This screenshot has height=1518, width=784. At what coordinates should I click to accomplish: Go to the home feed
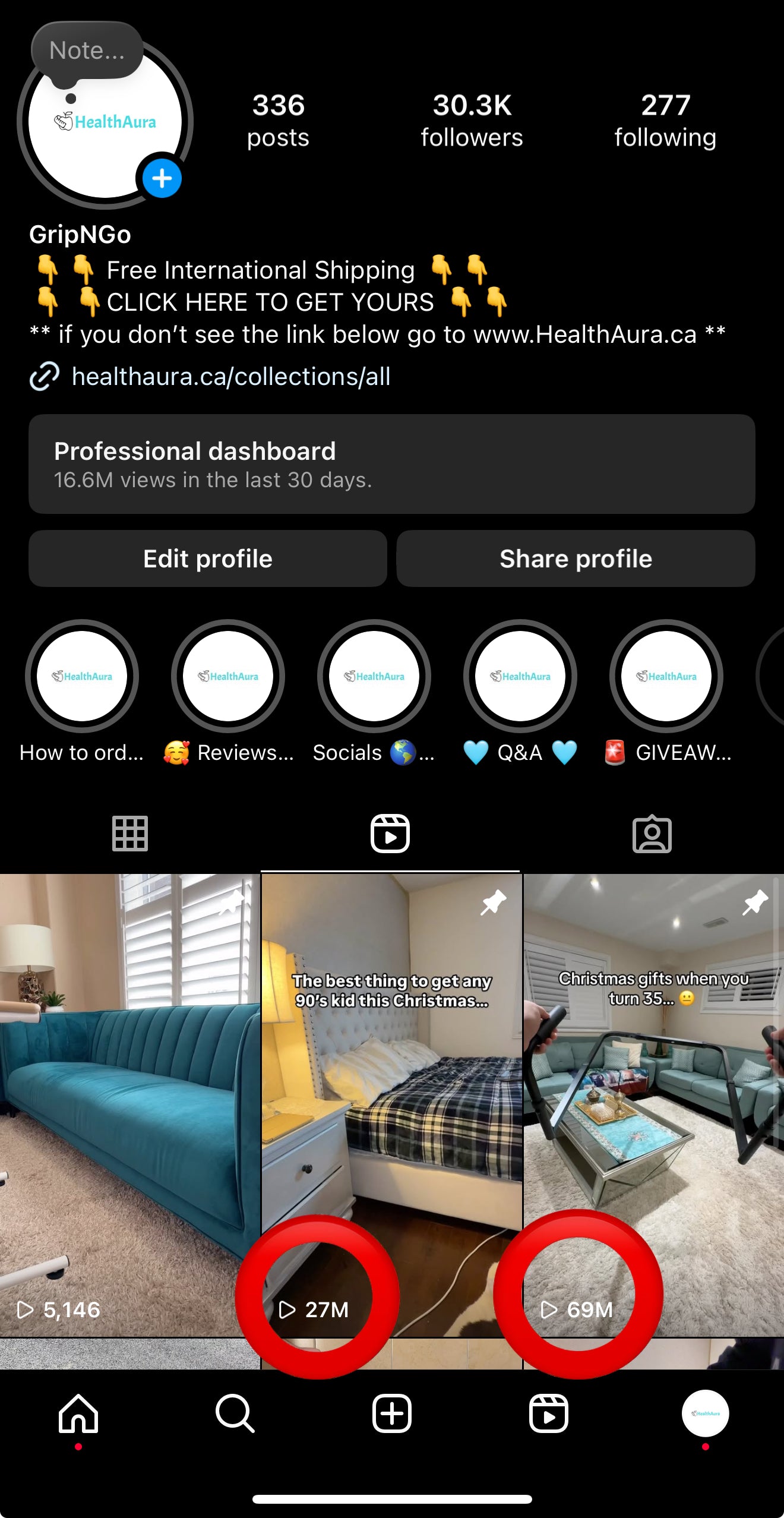(x=78, y=1414)
